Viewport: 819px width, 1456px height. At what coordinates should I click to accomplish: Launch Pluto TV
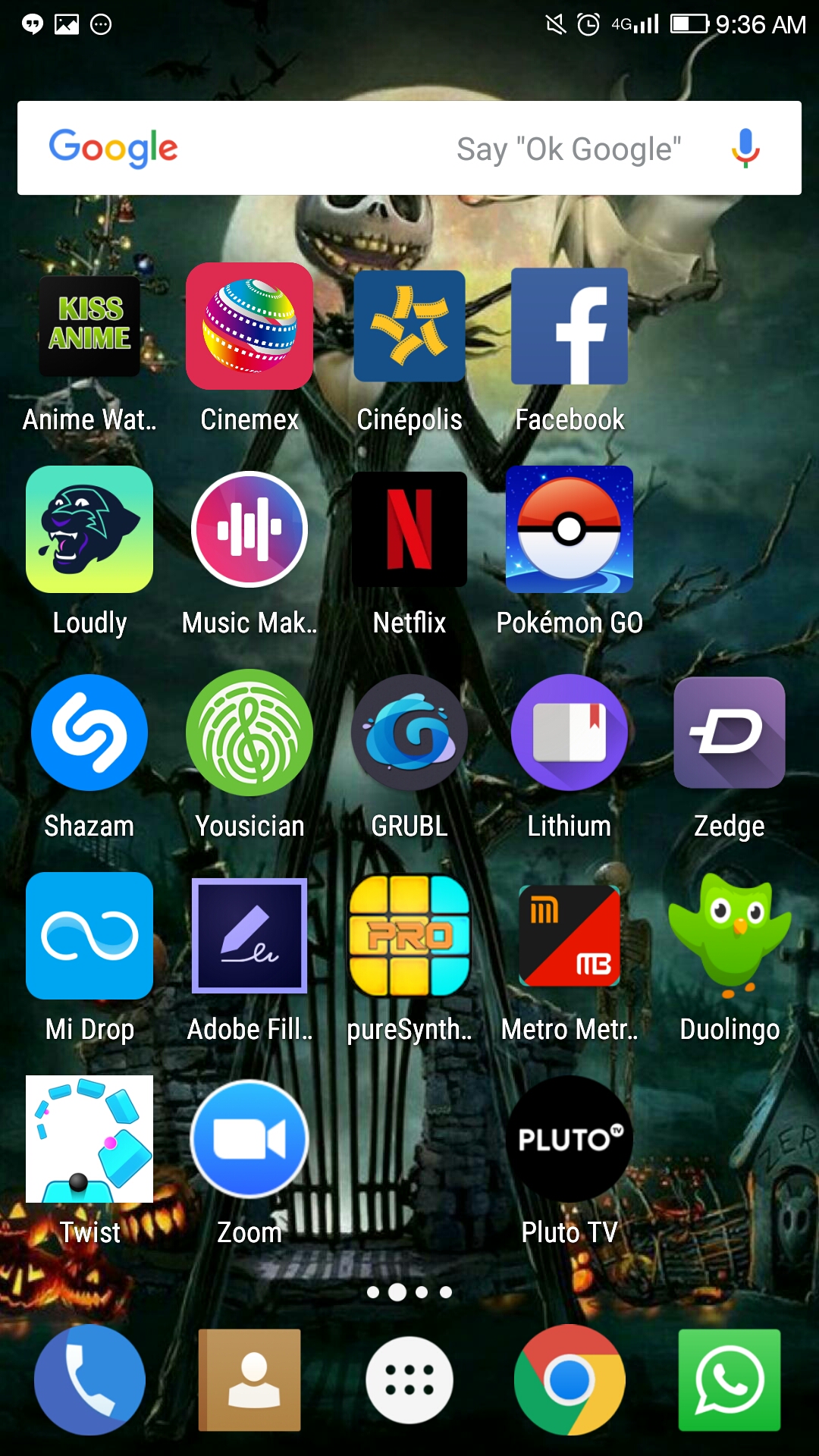pos(569,1139)
